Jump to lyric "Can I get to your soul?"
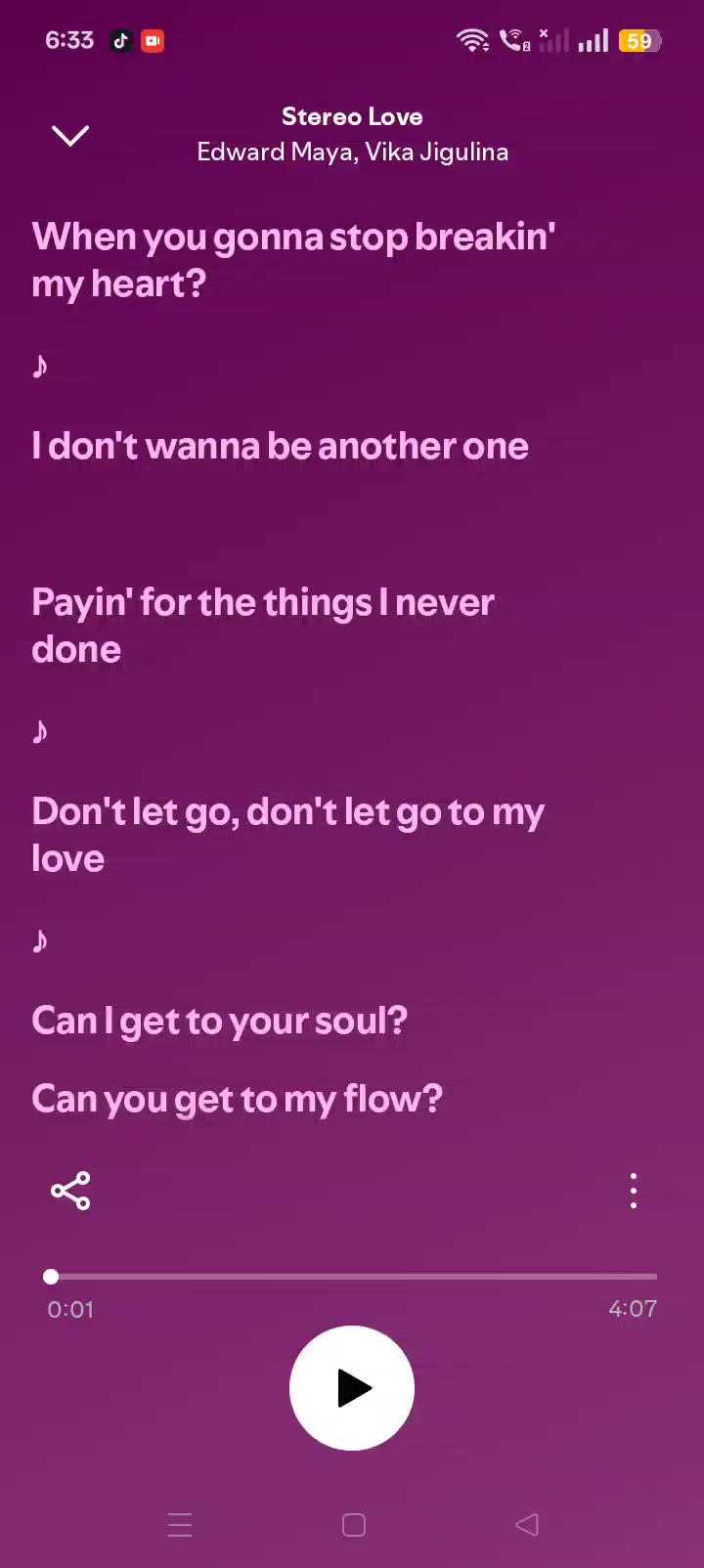704x1568 pixels. point(220,1022)
